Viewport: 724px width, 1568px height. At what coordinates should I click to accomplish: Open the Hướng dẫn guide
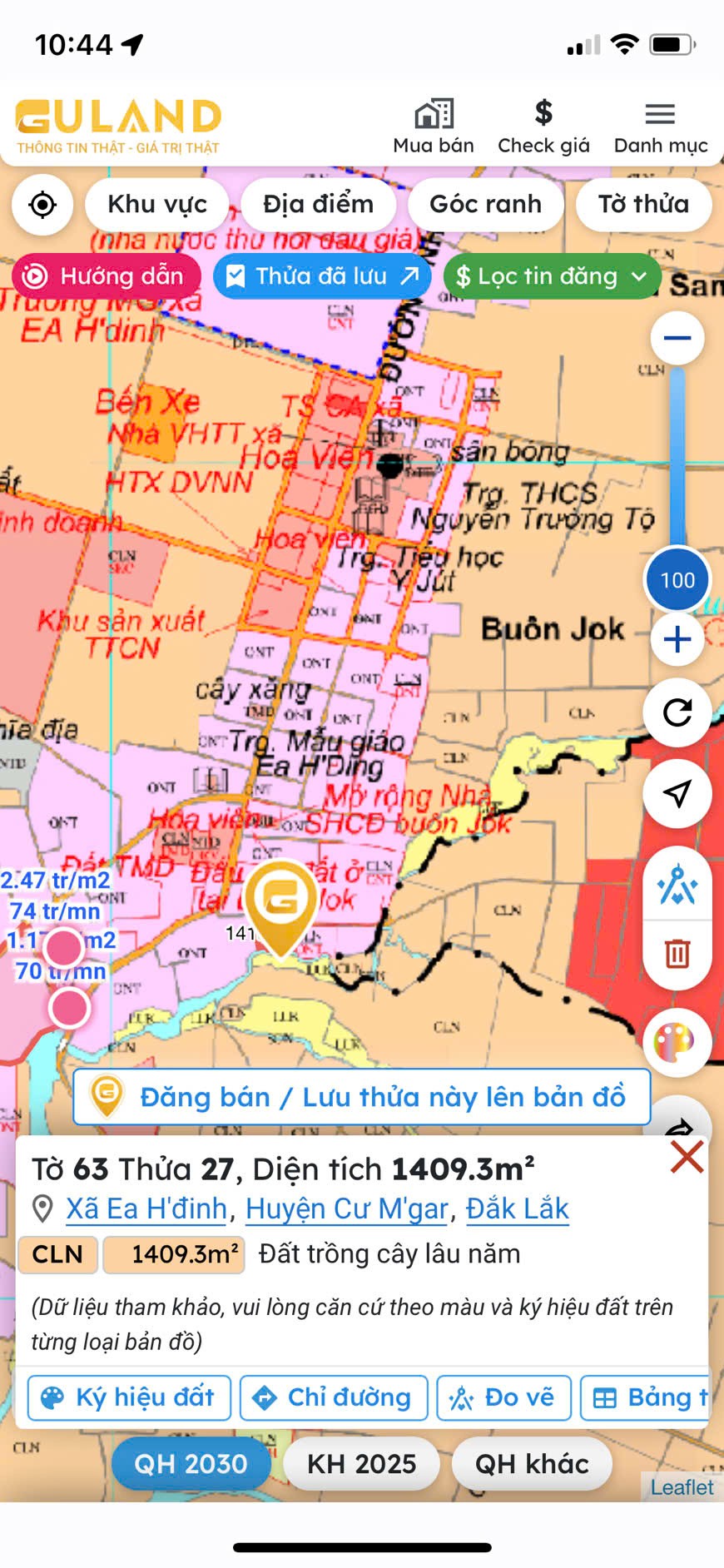click(x=107, y=276)
